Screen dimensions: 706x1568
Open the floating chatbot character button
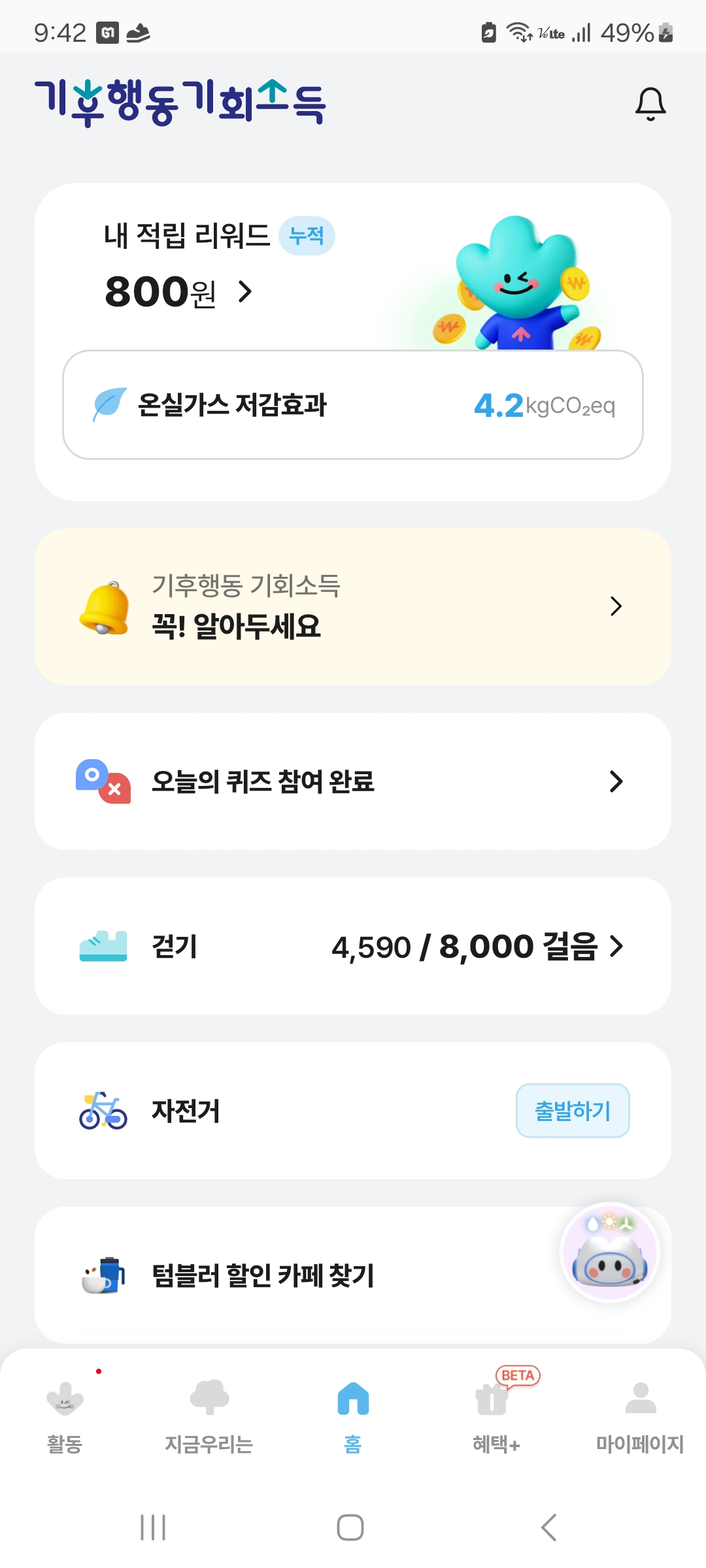point(611,1252)
